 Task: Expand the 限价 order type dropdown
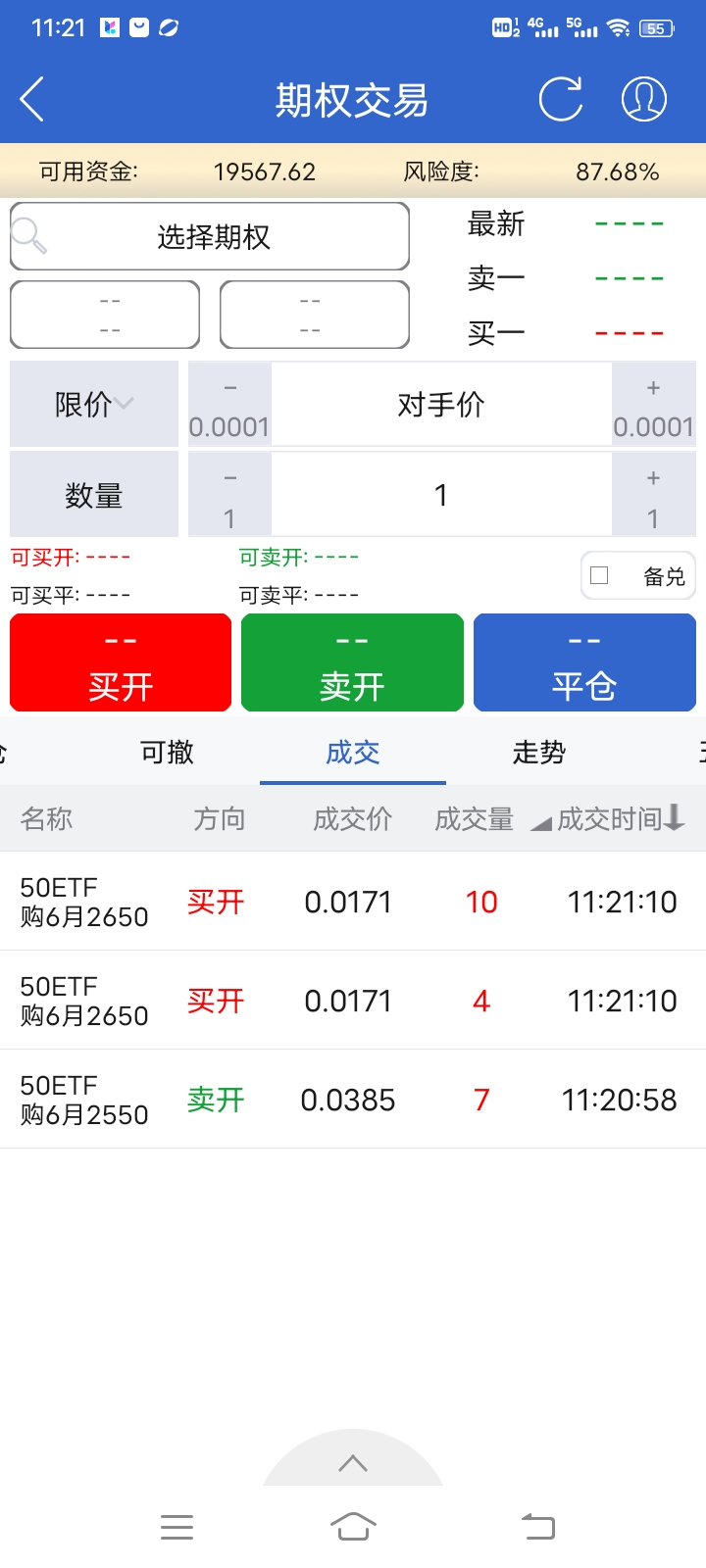click(94, 404)
